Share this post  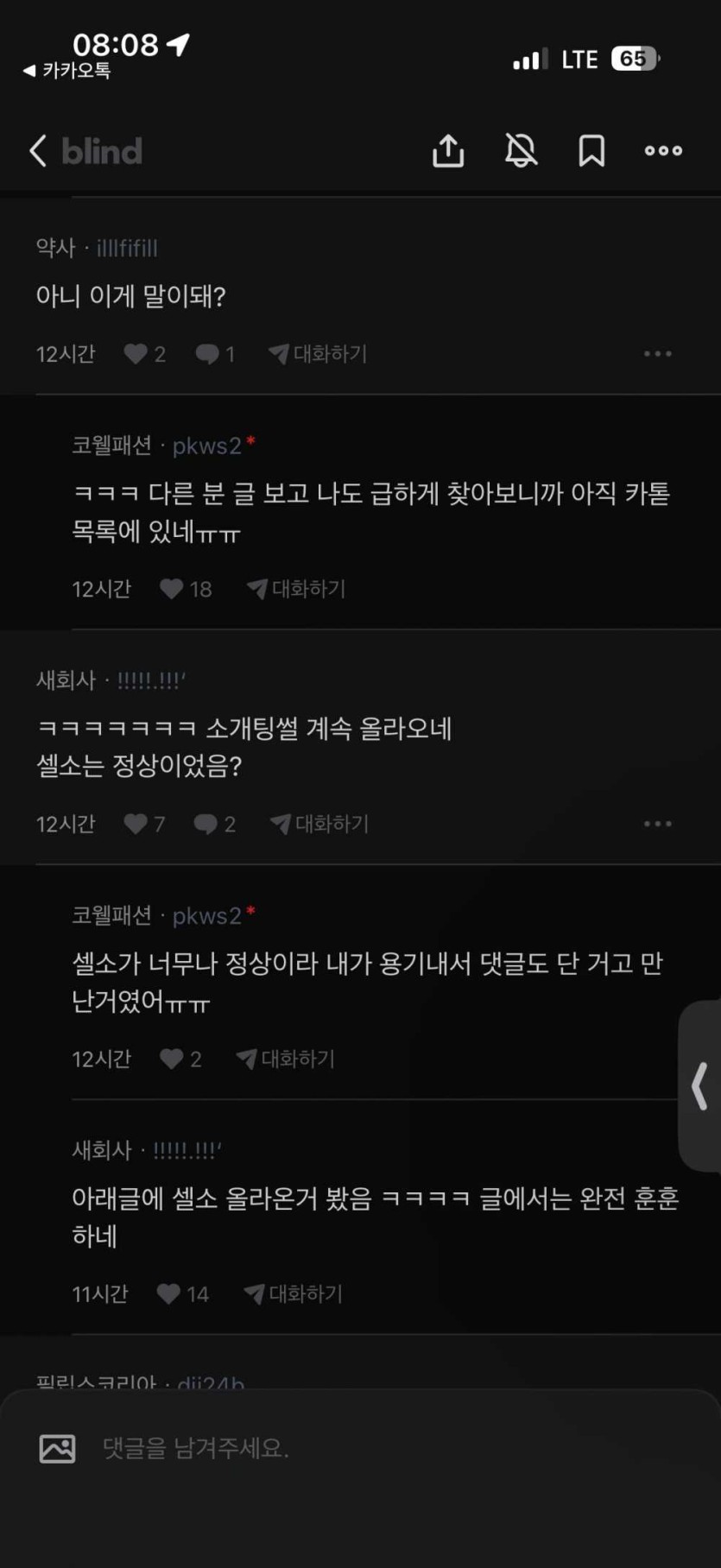(x=448, y=151)
